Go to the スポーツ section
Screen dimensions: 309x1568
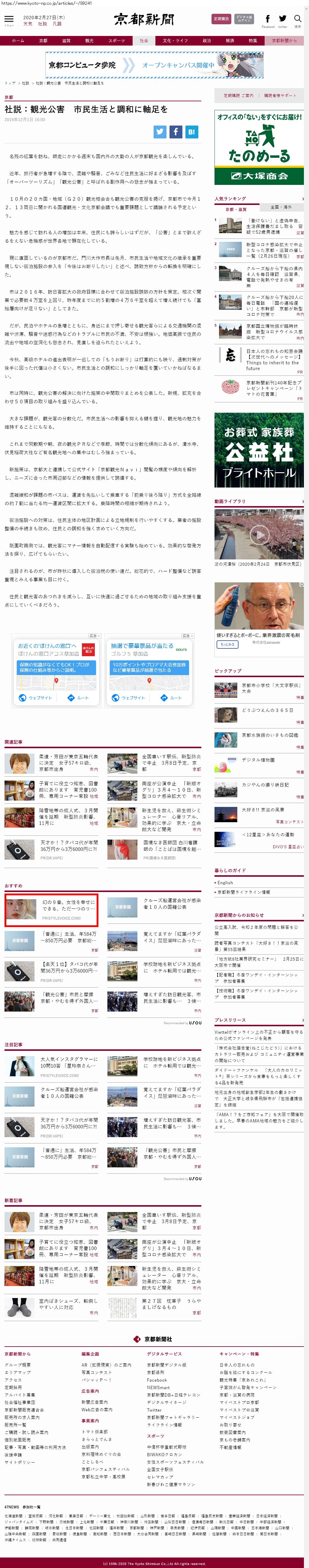[x=116, y=41]
